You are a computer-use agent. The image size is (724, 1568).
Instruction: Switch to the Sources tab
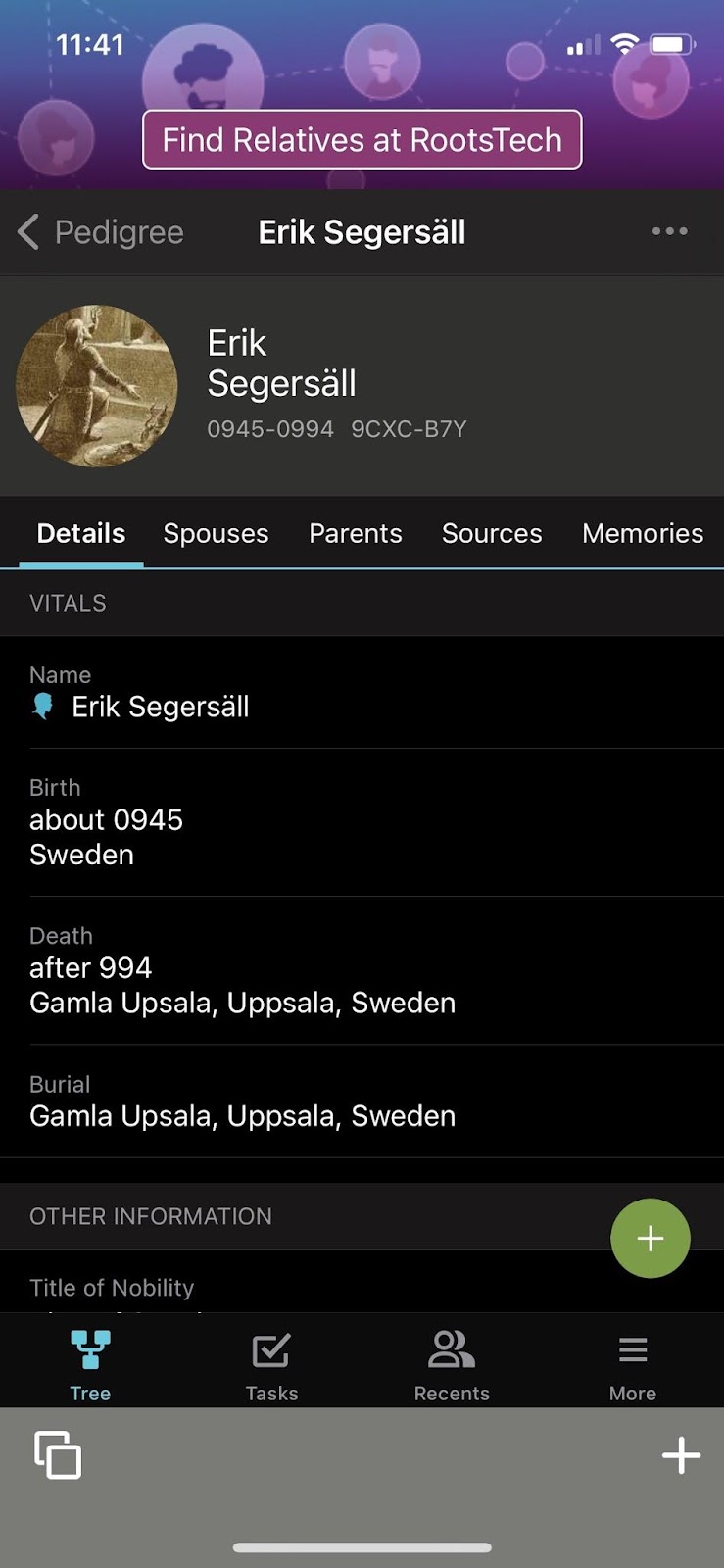[492, 533]
